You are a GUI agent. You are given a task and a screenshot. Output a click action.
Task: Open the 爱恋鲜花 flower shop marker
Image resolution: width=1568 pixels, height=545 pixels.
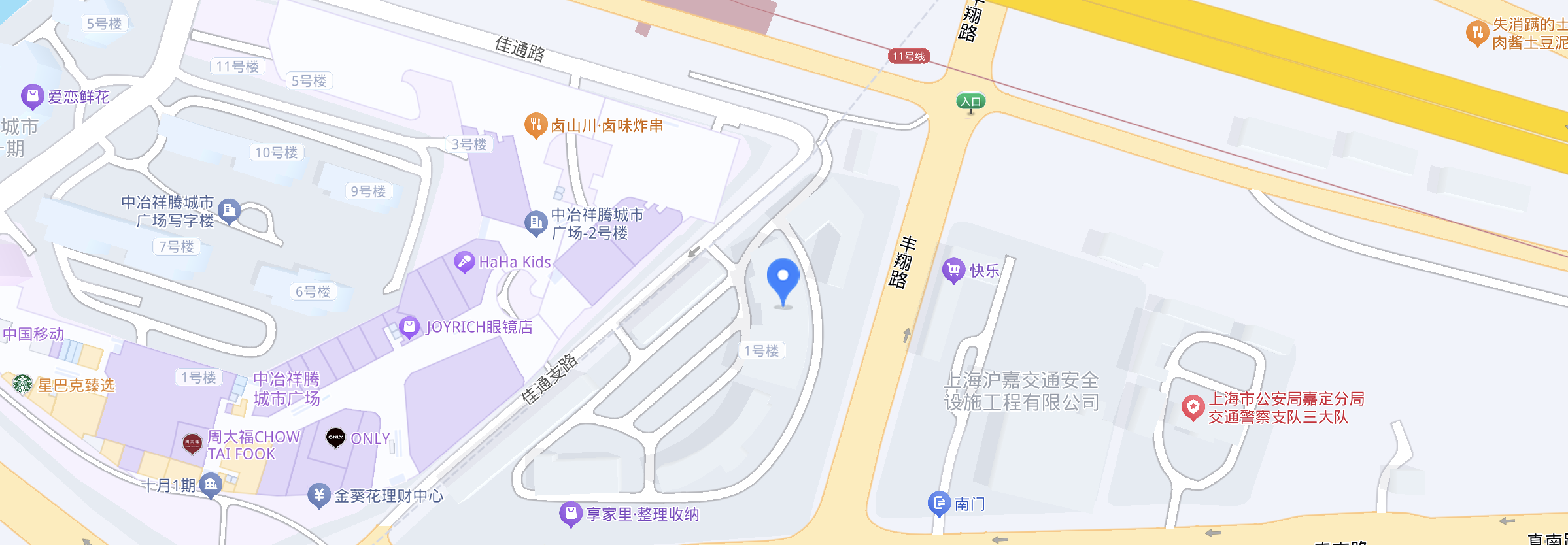pos(32,97)
